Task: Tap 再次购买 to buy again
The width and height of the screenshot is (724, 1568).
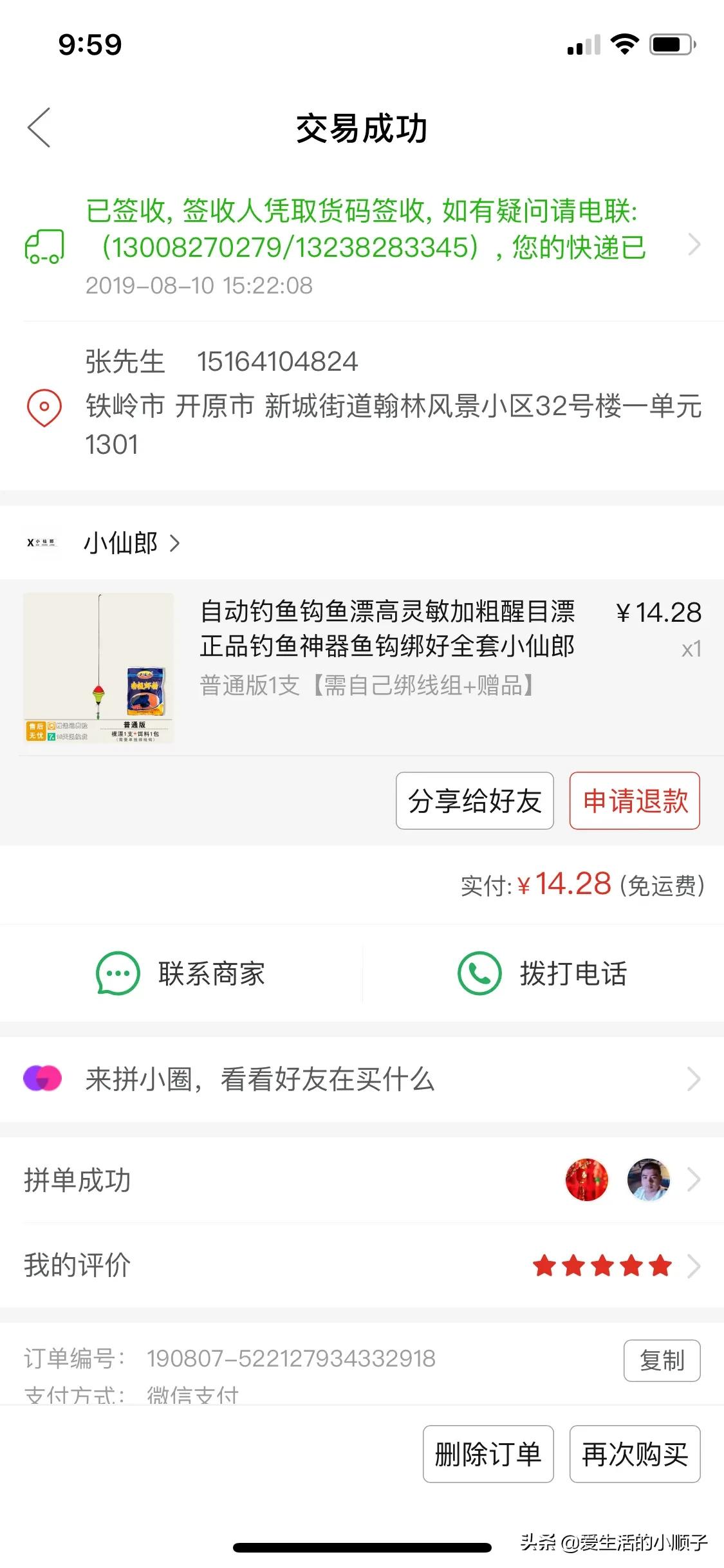Action: (x=635, y=1454)
